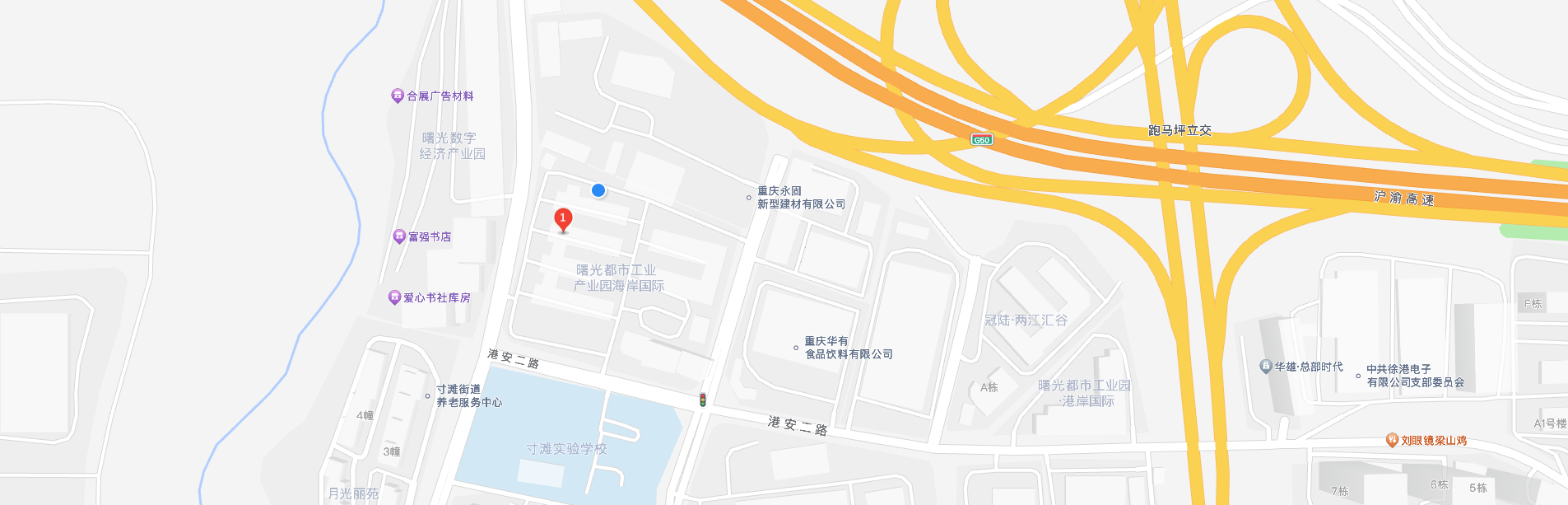Select the 合展广告材料 shop marker
The image size is (1568, 505).
[398, 96]
